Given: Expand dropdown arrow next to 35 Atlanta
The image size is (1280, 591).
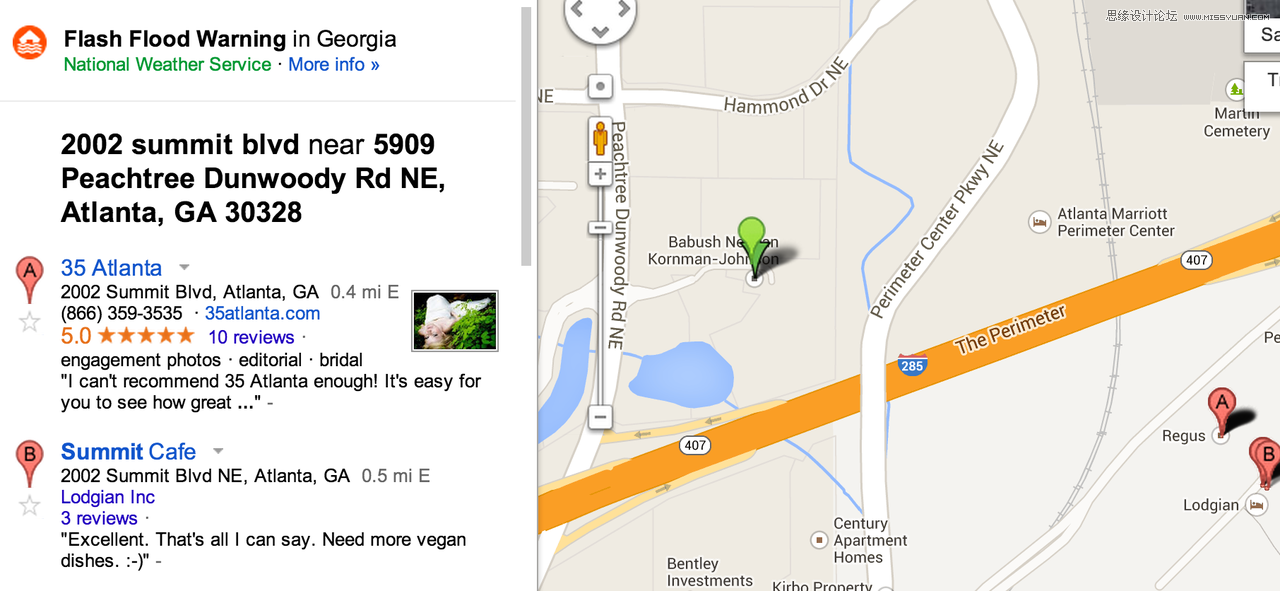Looking at the screenshot, I should coord(184,267).
